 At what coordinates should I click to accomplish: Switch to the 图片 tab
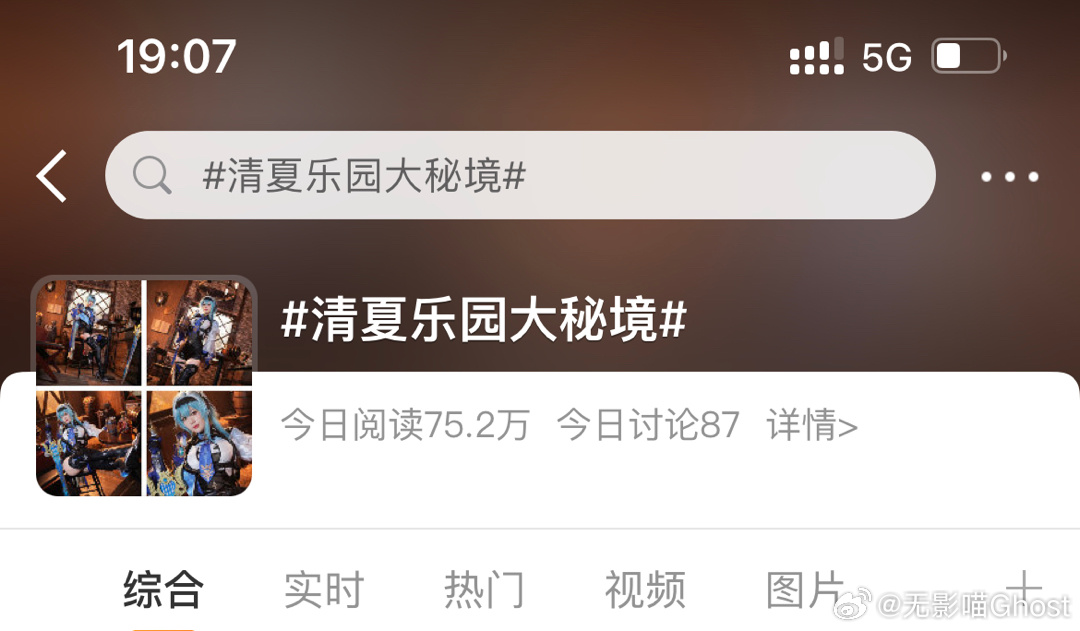[804, 589]
